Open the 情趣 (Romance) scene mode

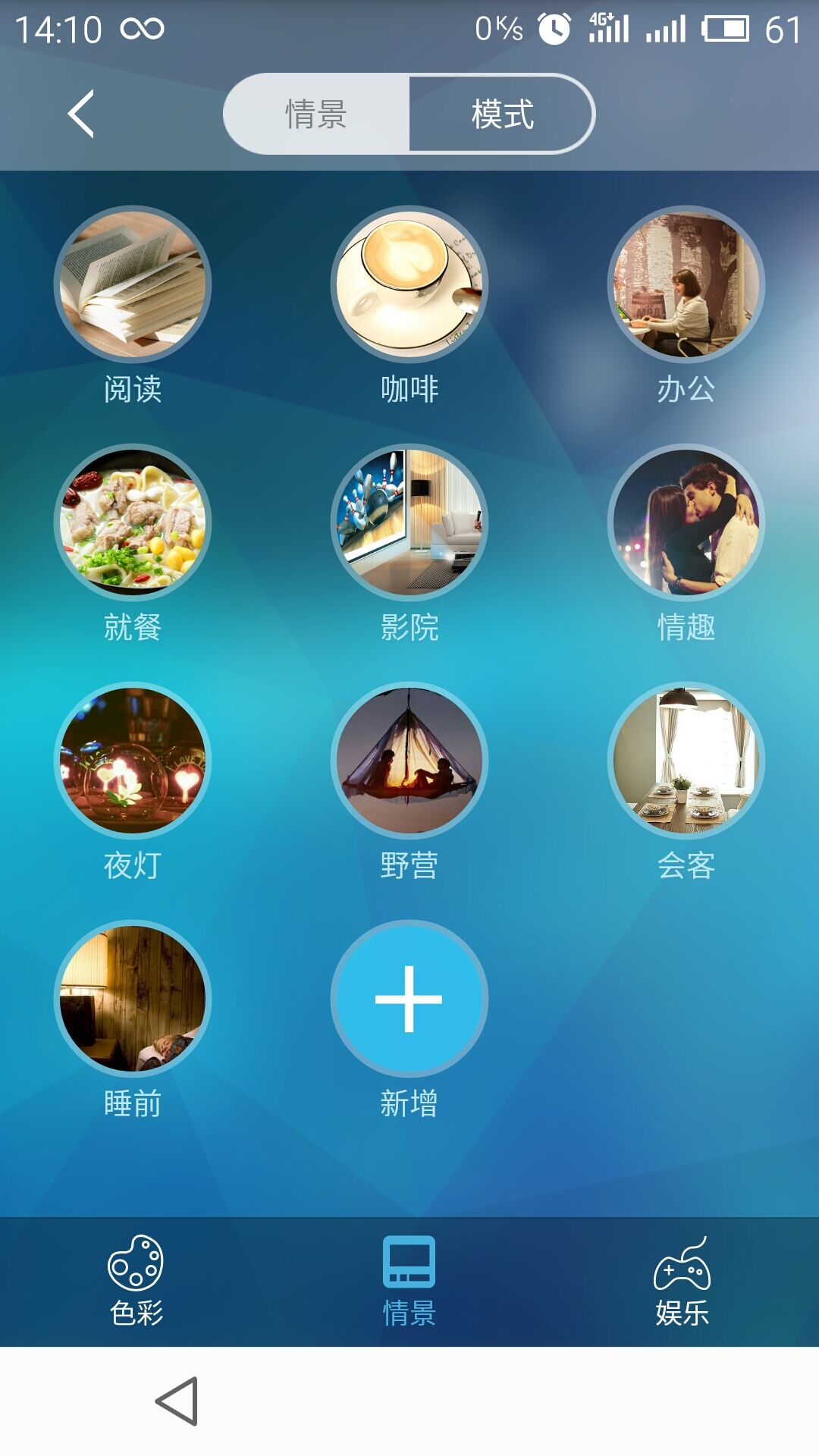point(686,523)
